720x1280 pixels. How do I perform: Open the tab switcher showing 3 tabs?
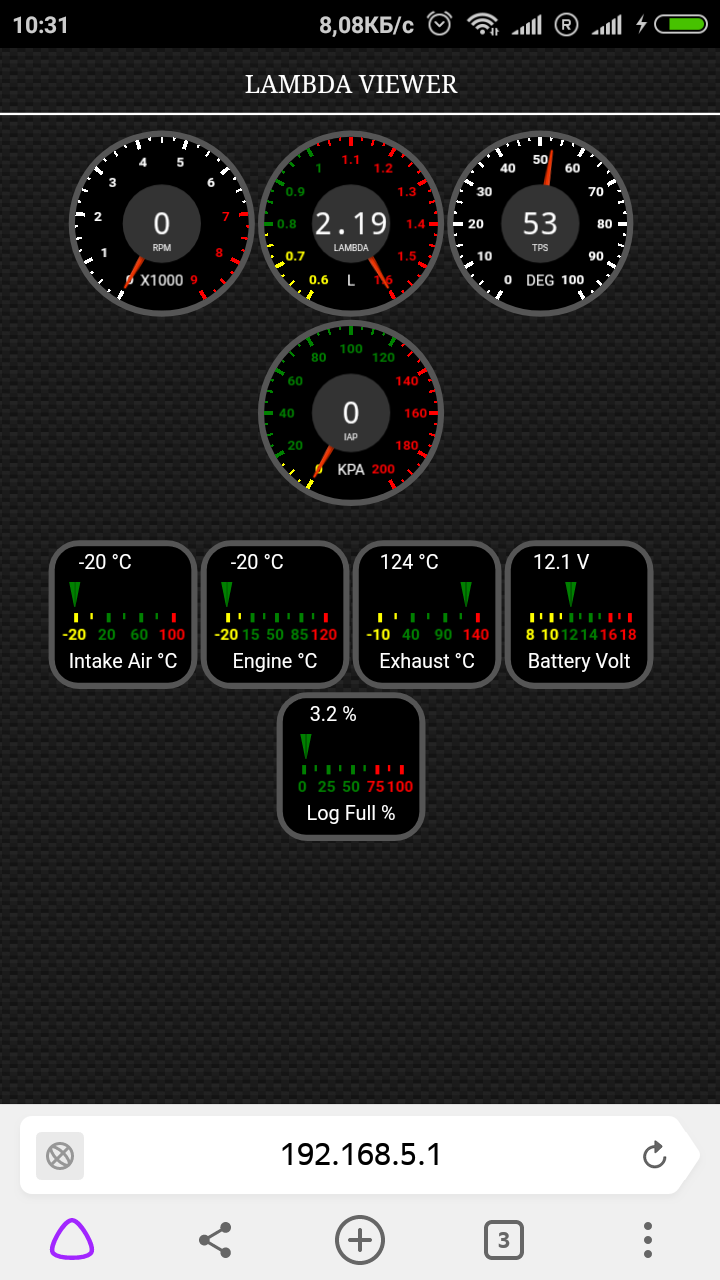click(x=503, y=1240)
